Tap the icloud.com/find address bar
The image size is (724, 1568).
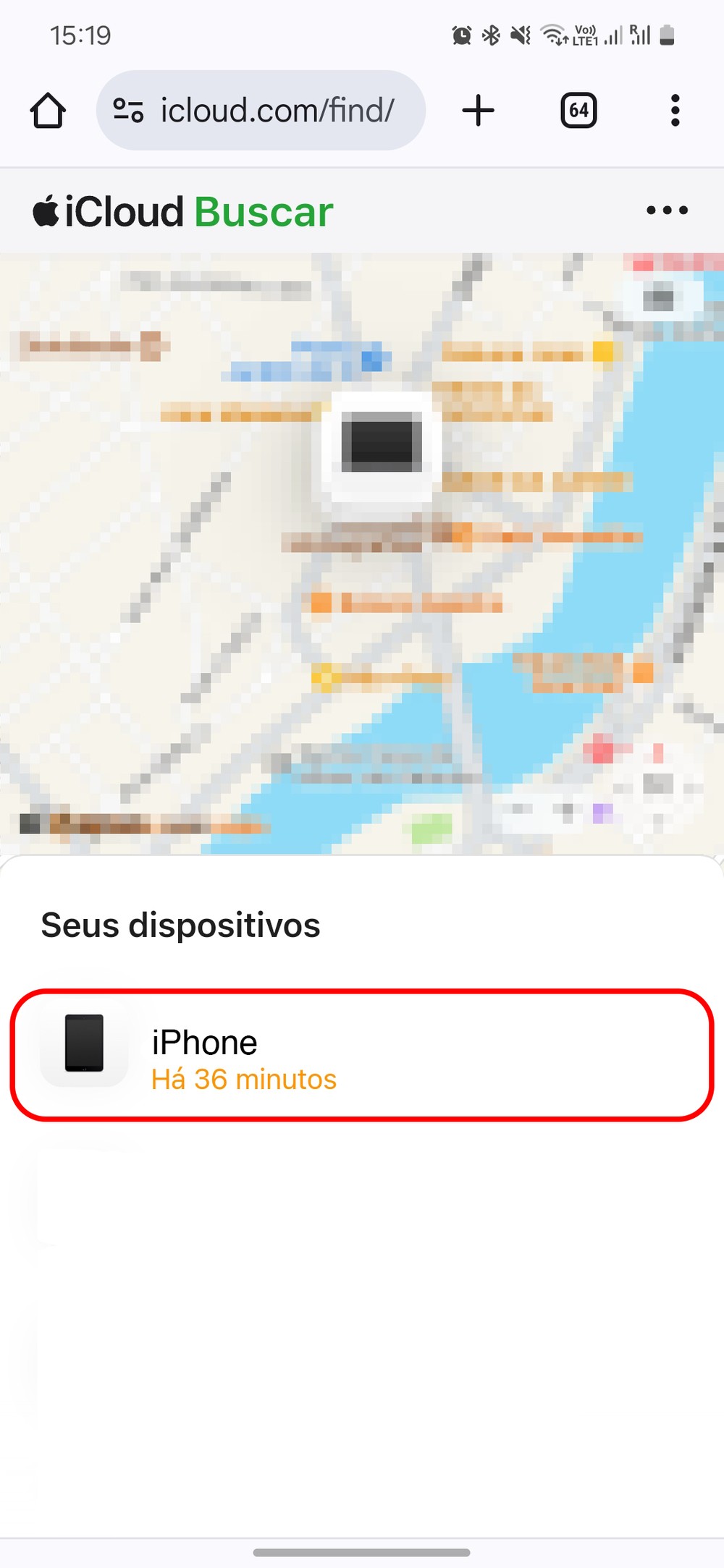click(277, 111)
